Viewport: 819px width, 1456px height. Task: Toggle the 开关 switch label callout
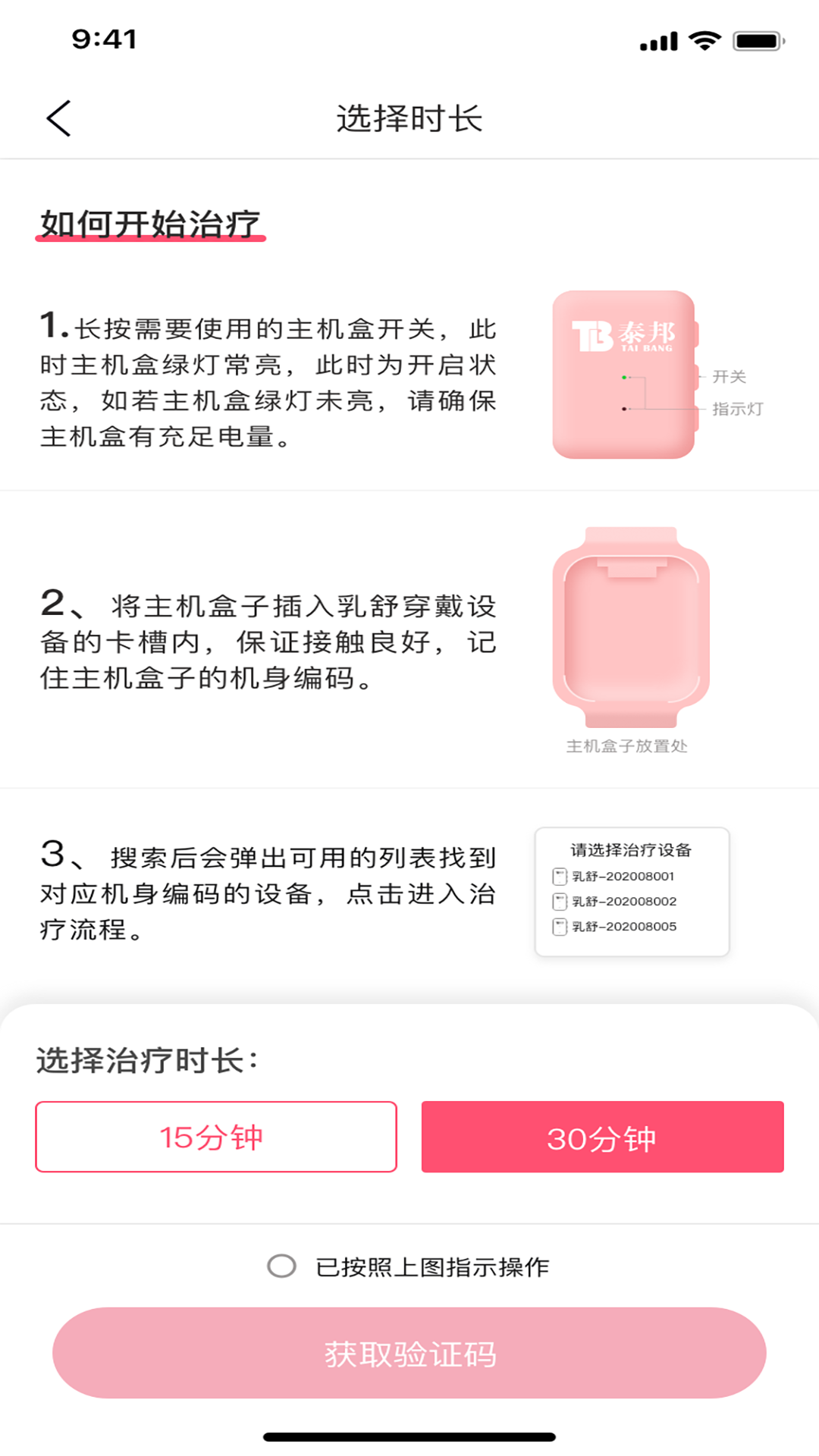729,377
